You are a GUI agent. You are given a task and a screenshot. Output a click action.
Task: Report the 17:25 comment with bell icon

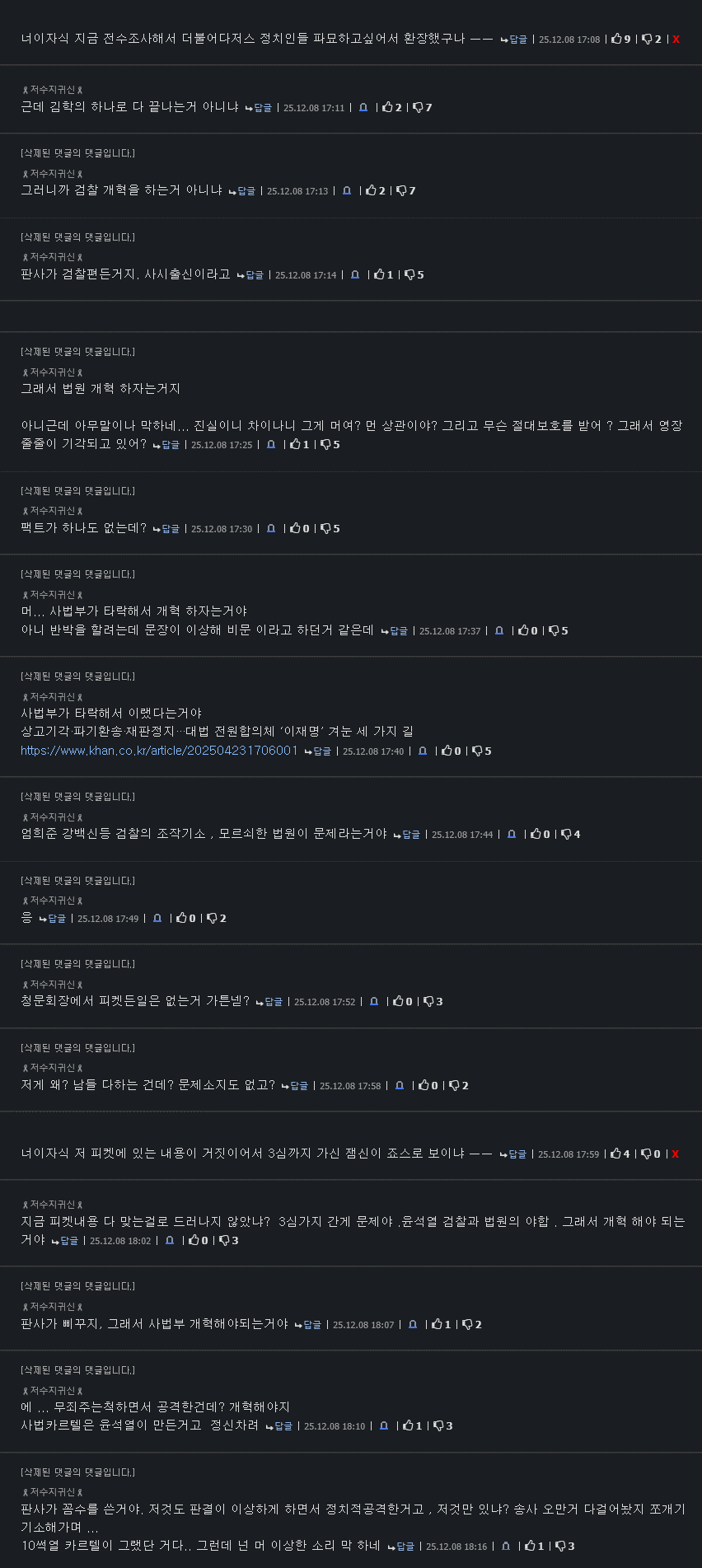coord(271,445)
